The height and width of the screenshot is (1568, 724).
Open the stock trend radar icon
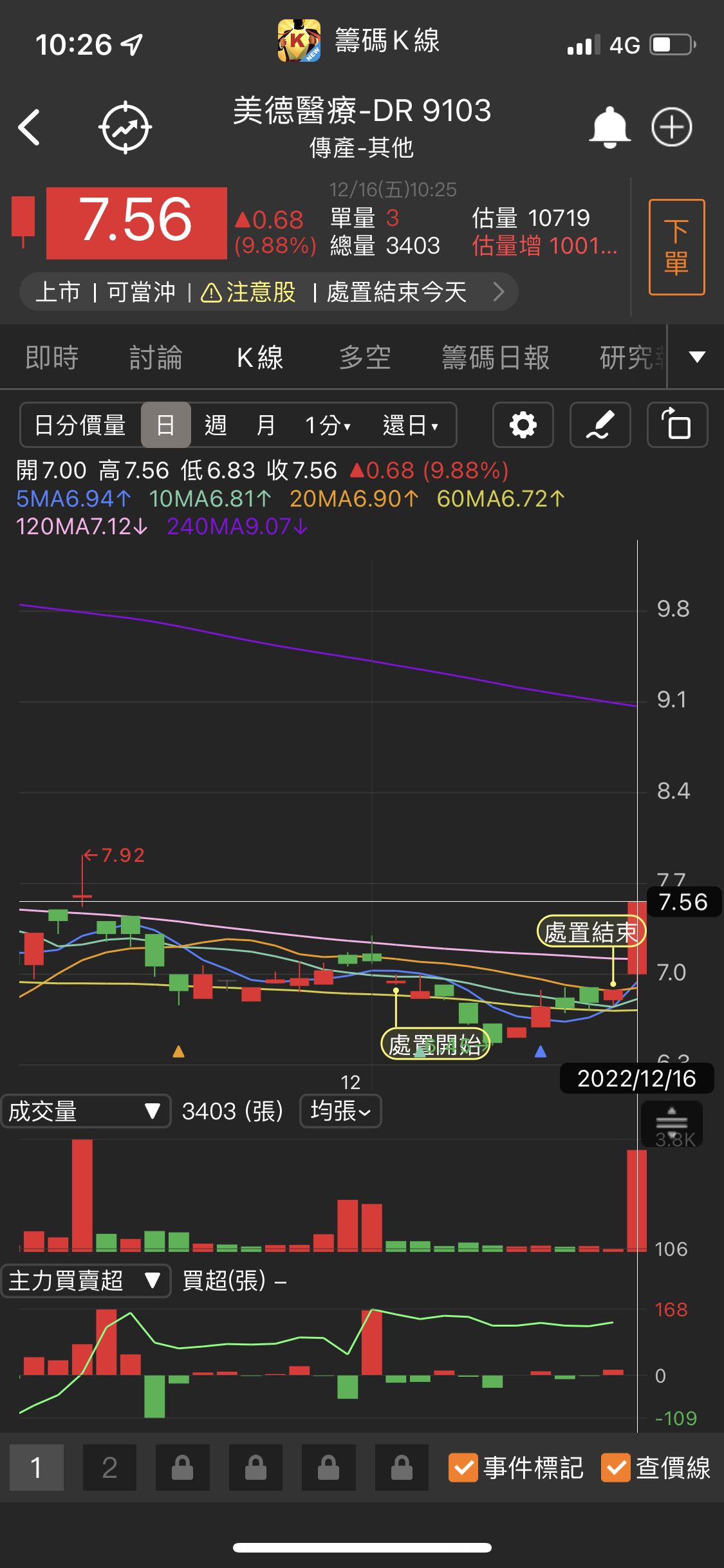click(126, 127)
